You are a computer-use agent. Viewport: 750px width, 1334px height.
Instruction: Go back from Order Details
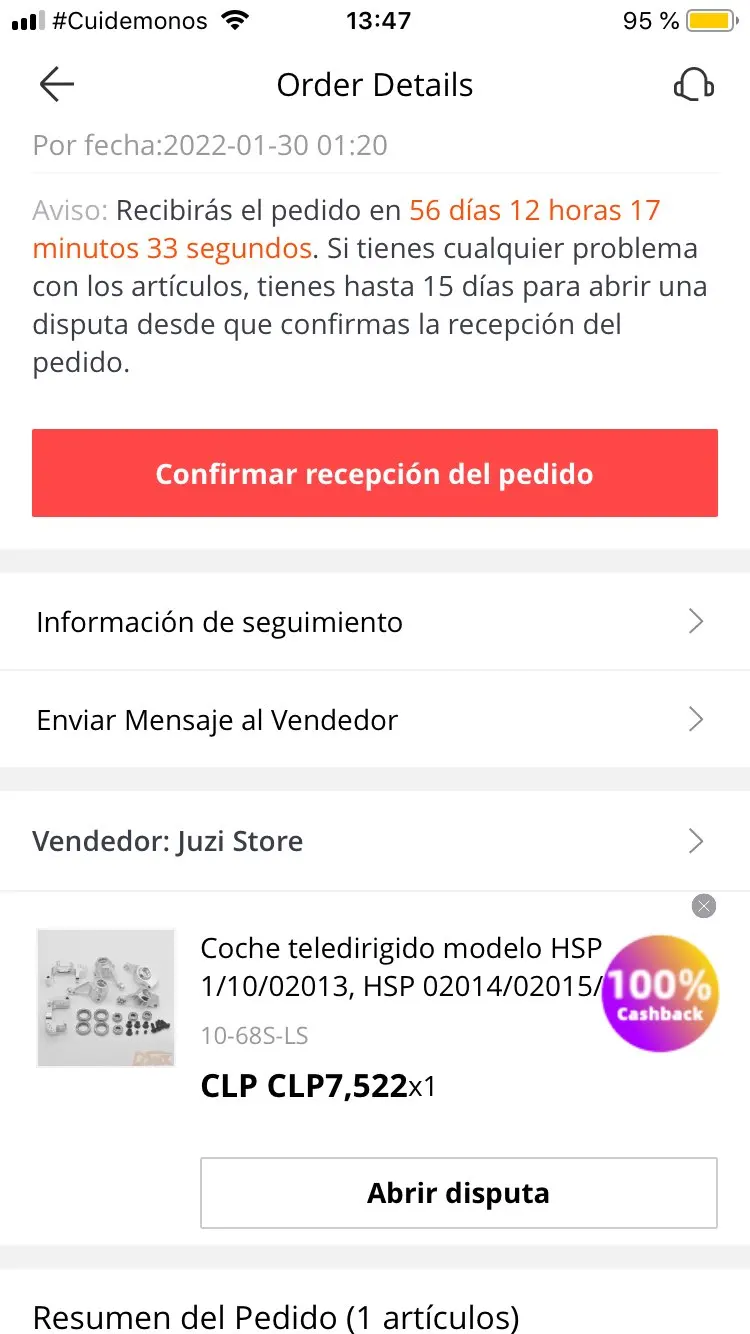point(57,85)
